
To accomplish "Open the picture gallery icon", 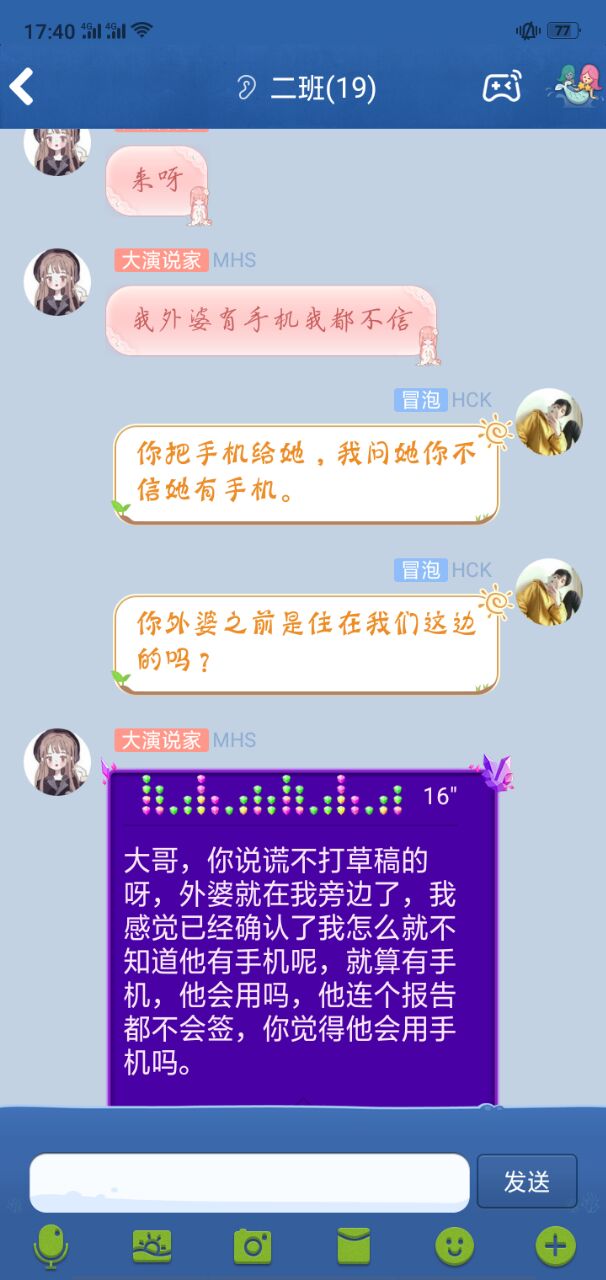I will click(152, 1246).
